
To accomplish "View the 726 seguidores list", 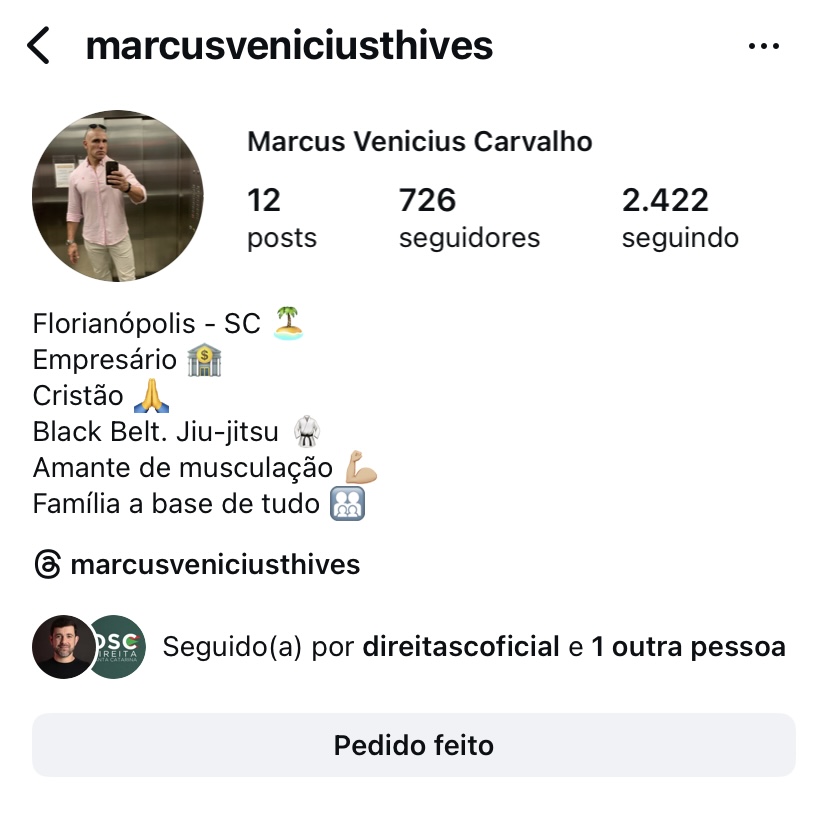I will 468,219.
